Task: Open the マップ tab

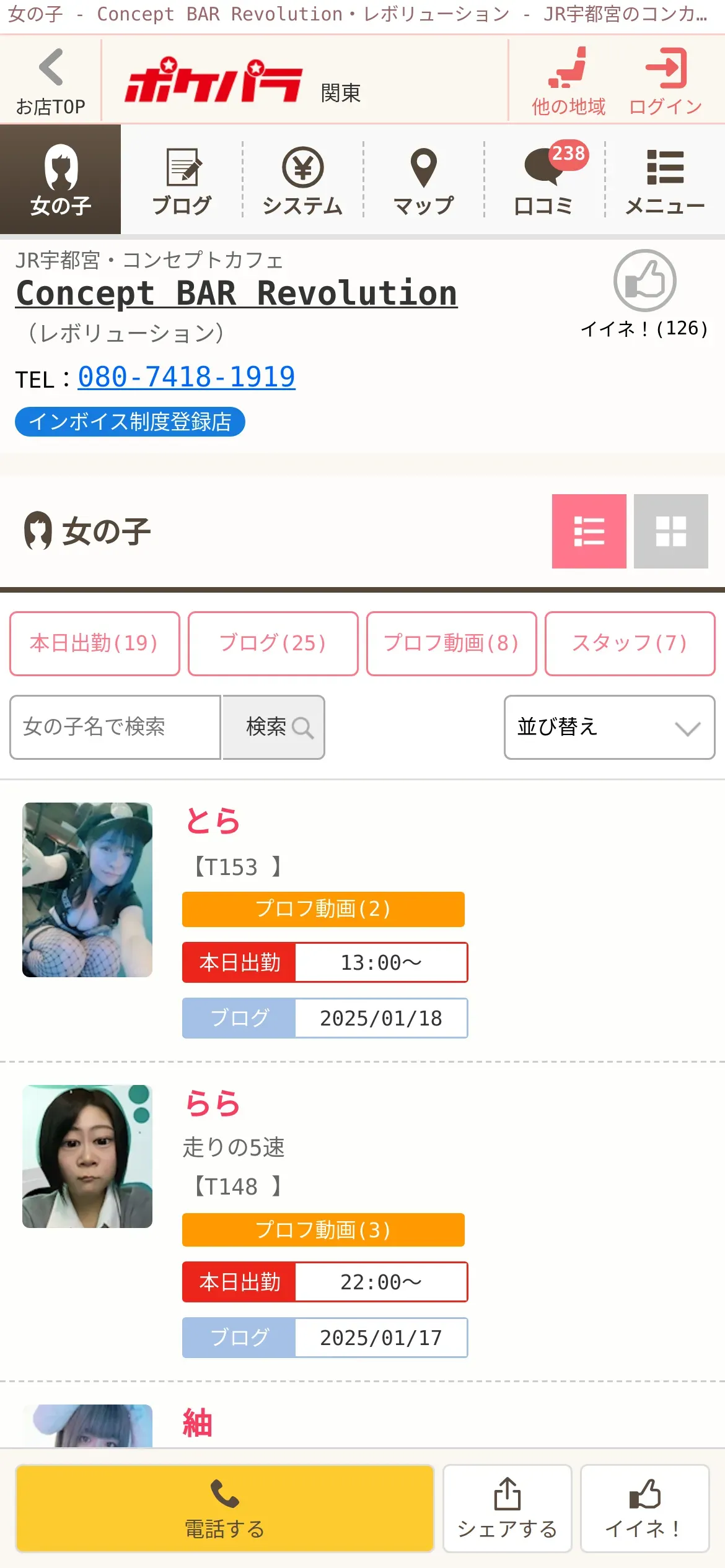Action: coord(424,180)
